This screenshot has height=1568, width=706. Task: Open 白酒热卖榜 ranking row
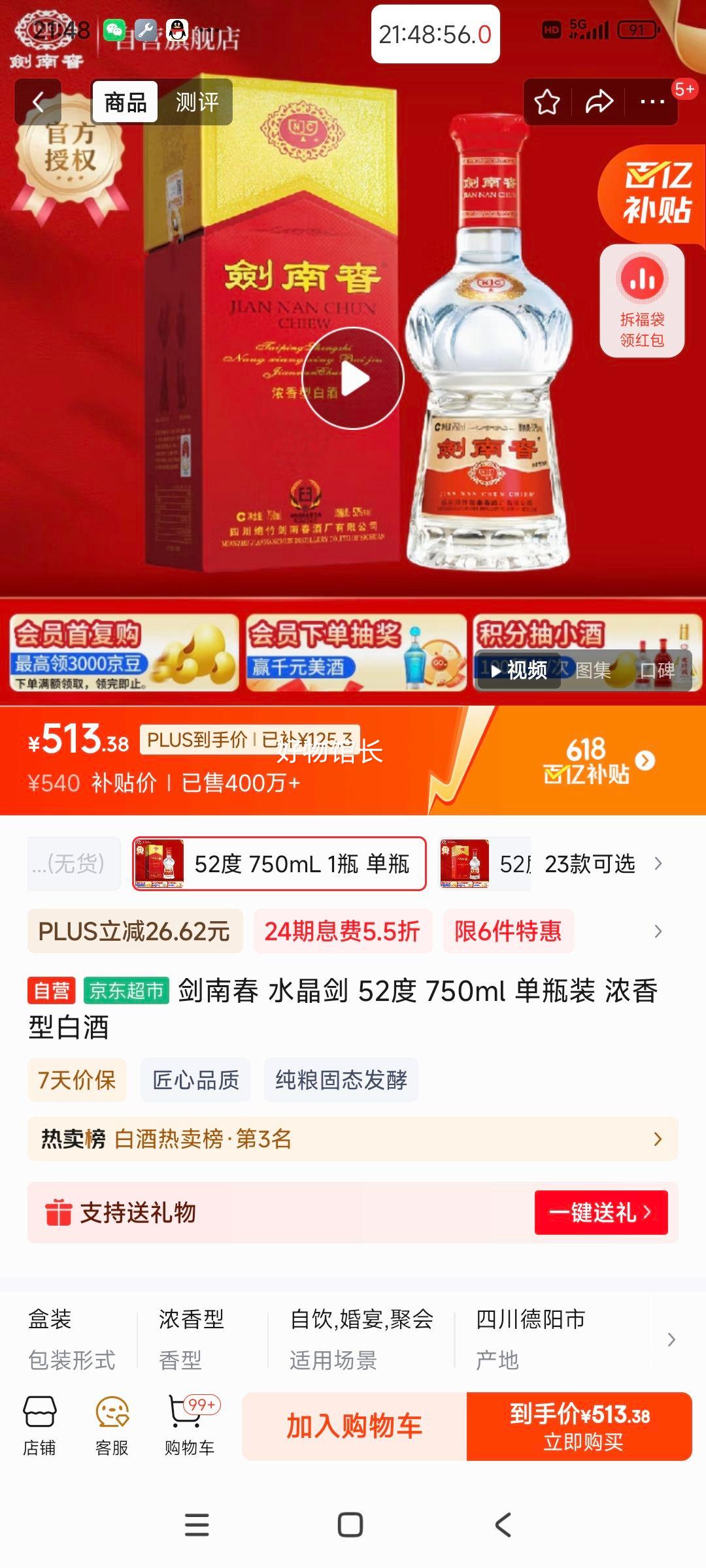point(353,1139)
